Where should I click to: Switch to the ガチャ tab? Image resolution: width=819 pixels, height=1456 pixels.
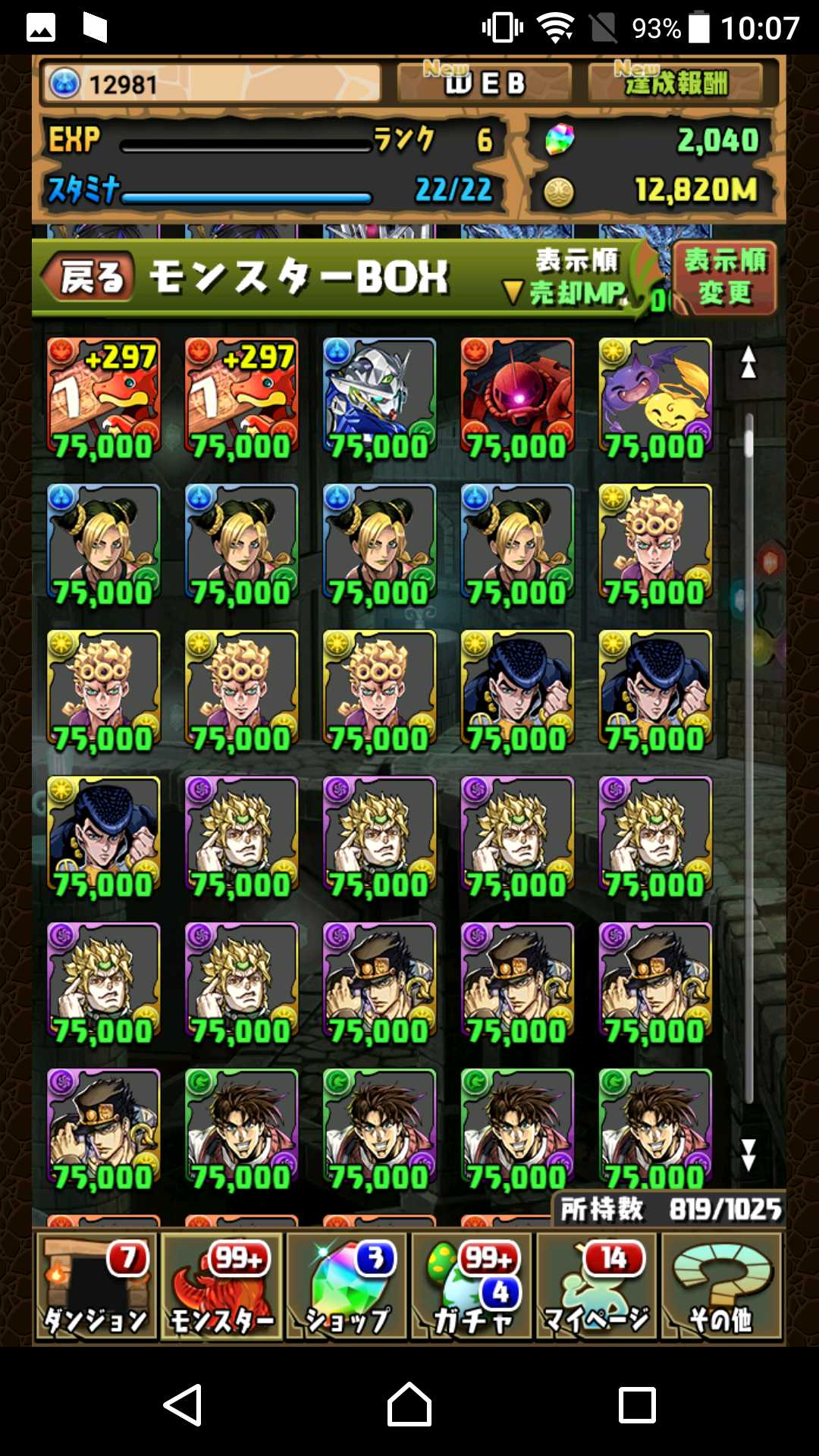(472, 1286)
